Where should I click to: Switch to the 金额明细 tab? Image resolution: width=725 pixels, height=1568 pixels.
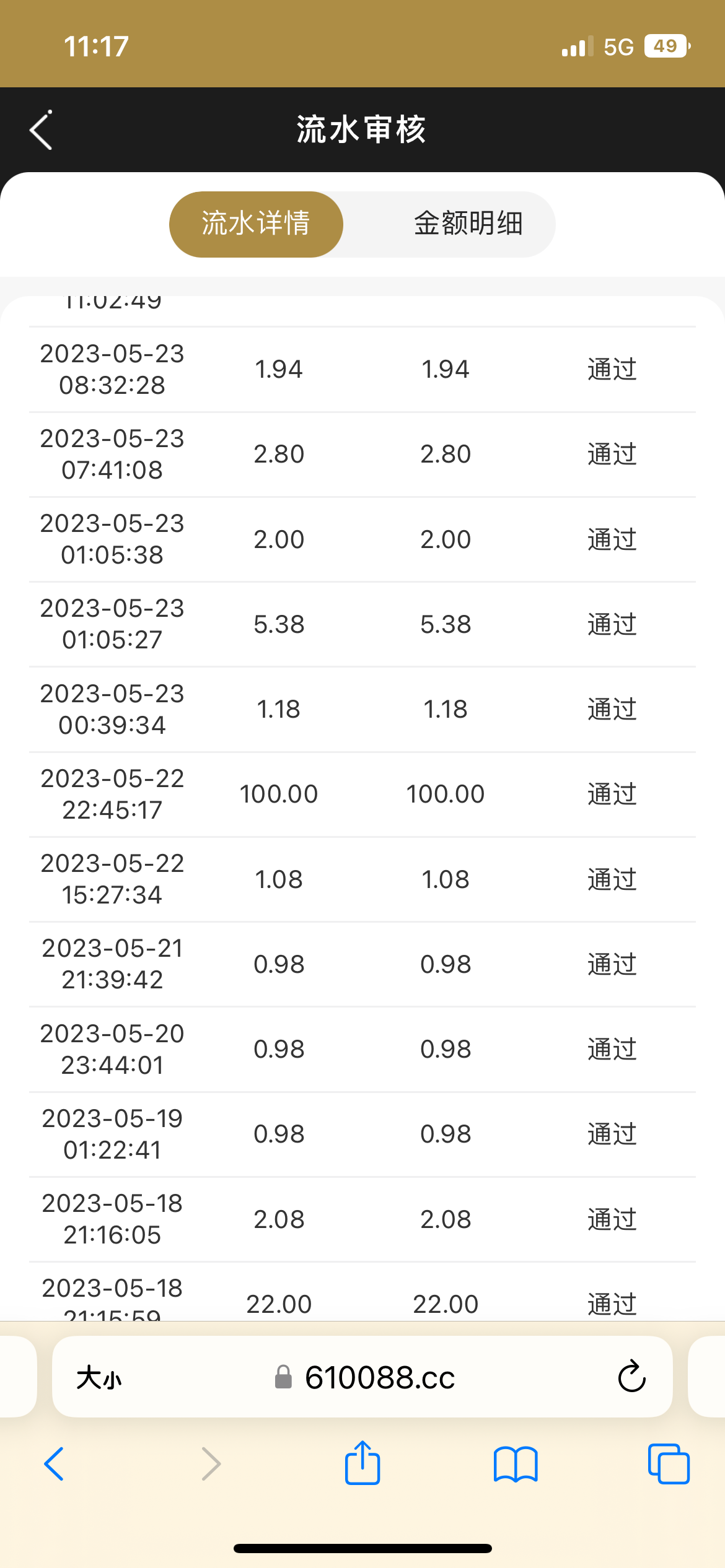[468, 224]
